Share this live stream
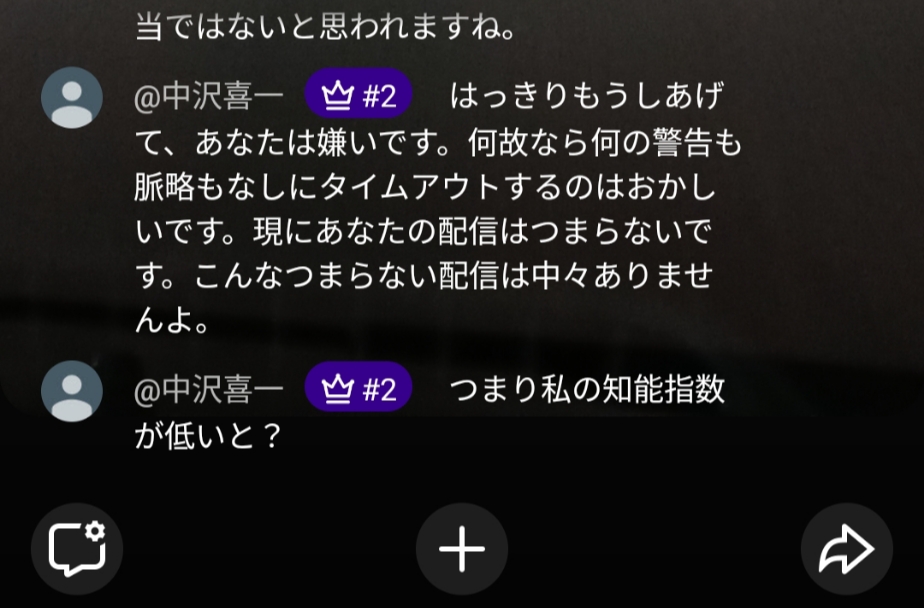Viewport: 924px width, 608px height. [x=846, y=549]
